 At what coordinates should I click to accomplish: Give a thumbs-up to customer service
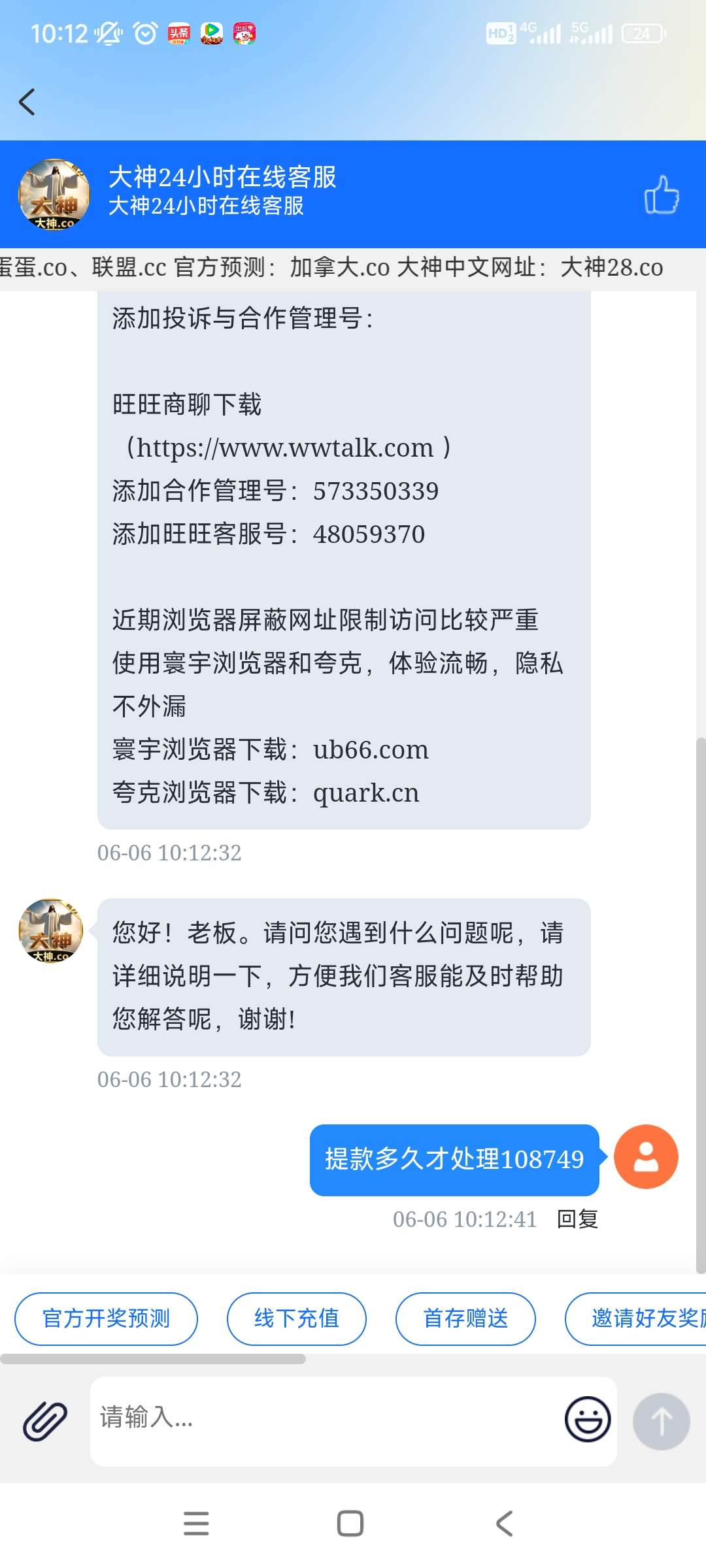pos(661,195)
